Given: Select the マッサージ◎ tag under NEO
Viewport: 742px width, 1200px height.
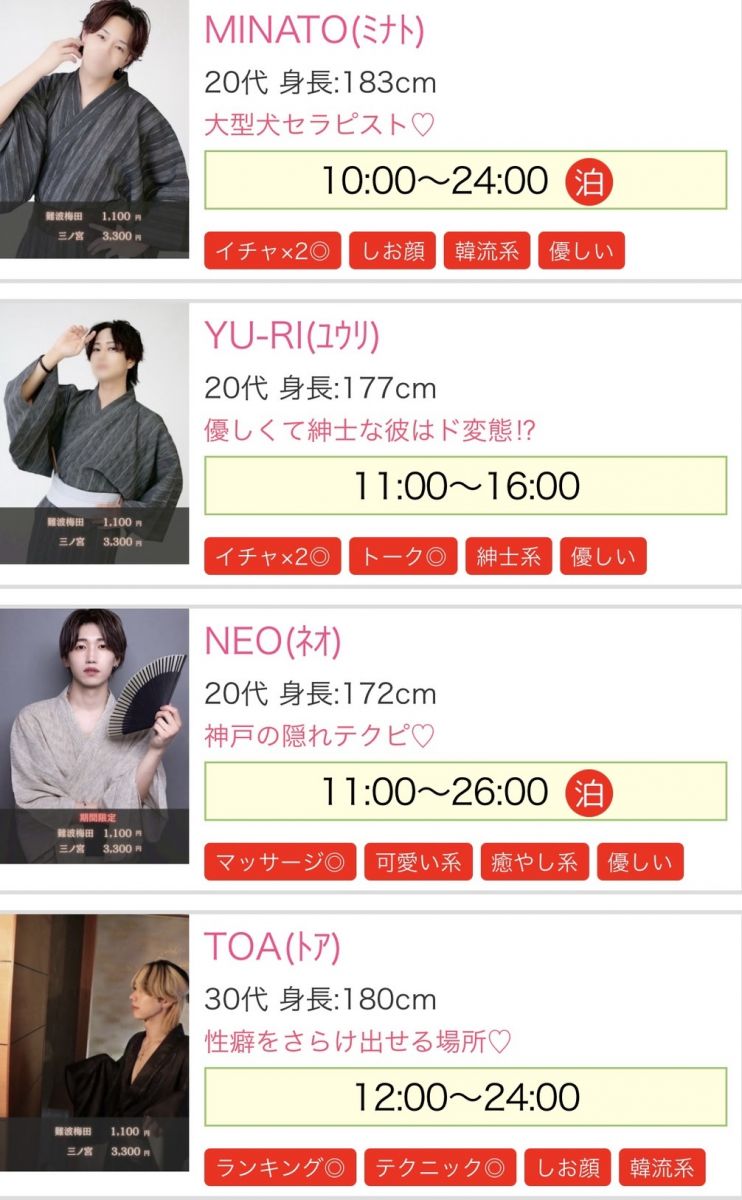Looking at the screenshot, I should pos(280,863).
